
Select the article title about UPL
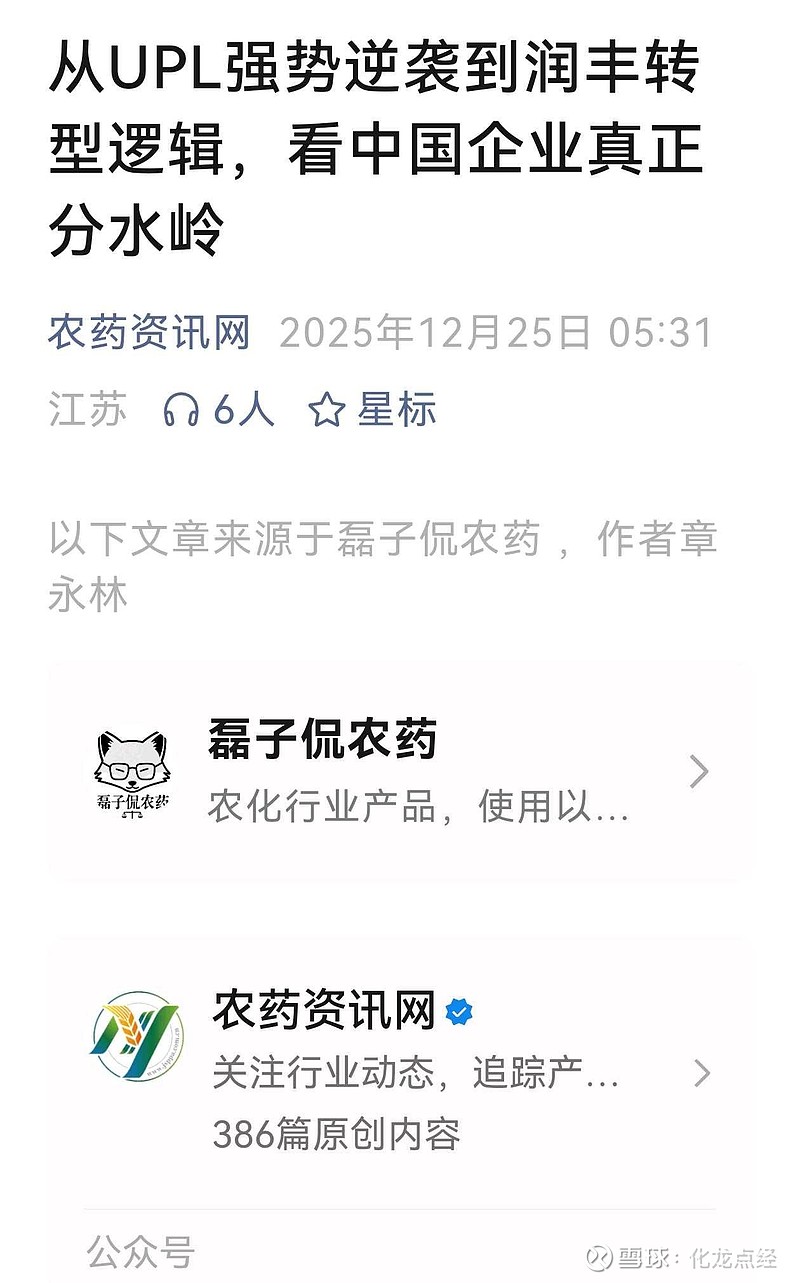380,145
